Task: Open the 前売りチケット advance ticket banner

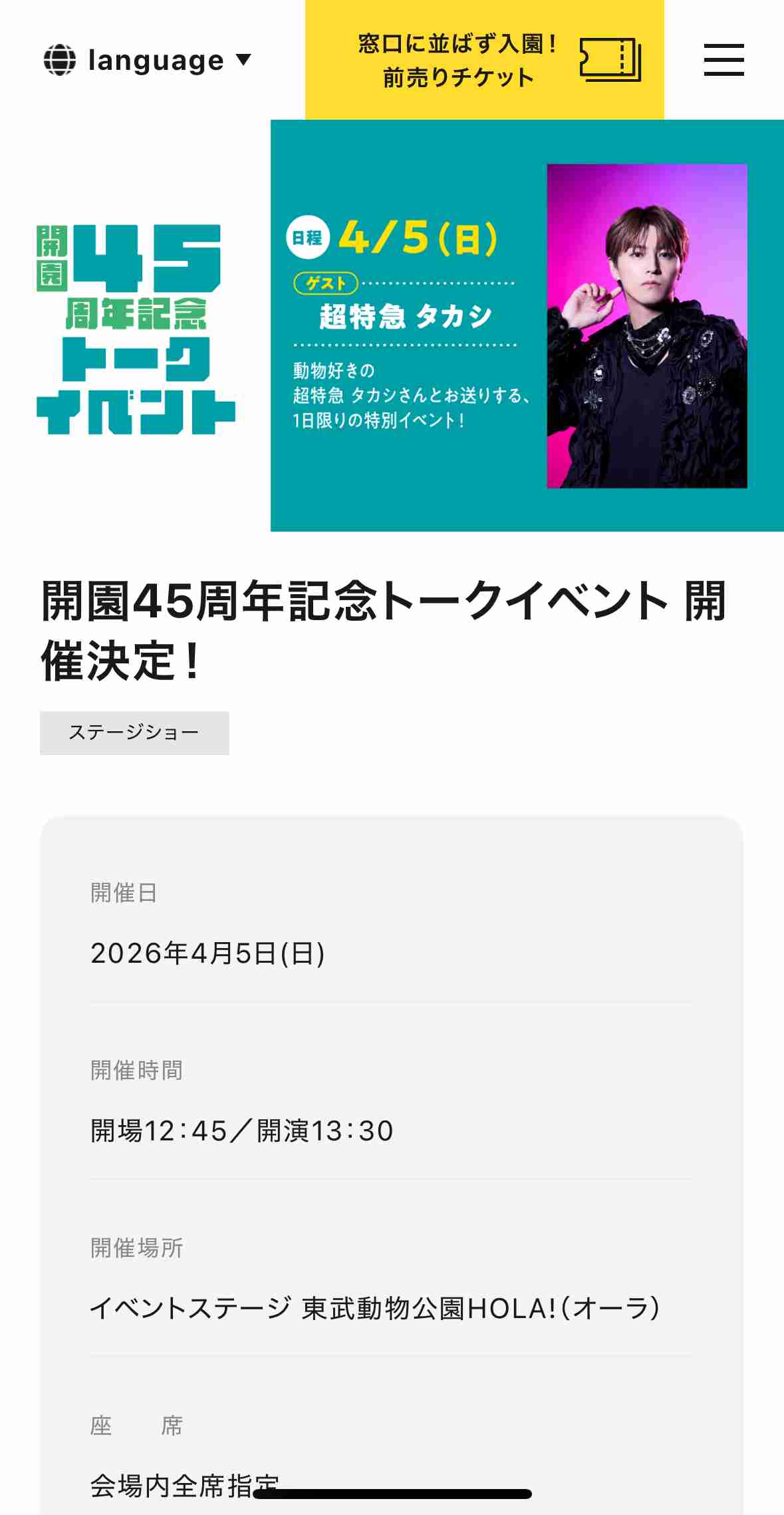Action: click(x=484, y=60)
